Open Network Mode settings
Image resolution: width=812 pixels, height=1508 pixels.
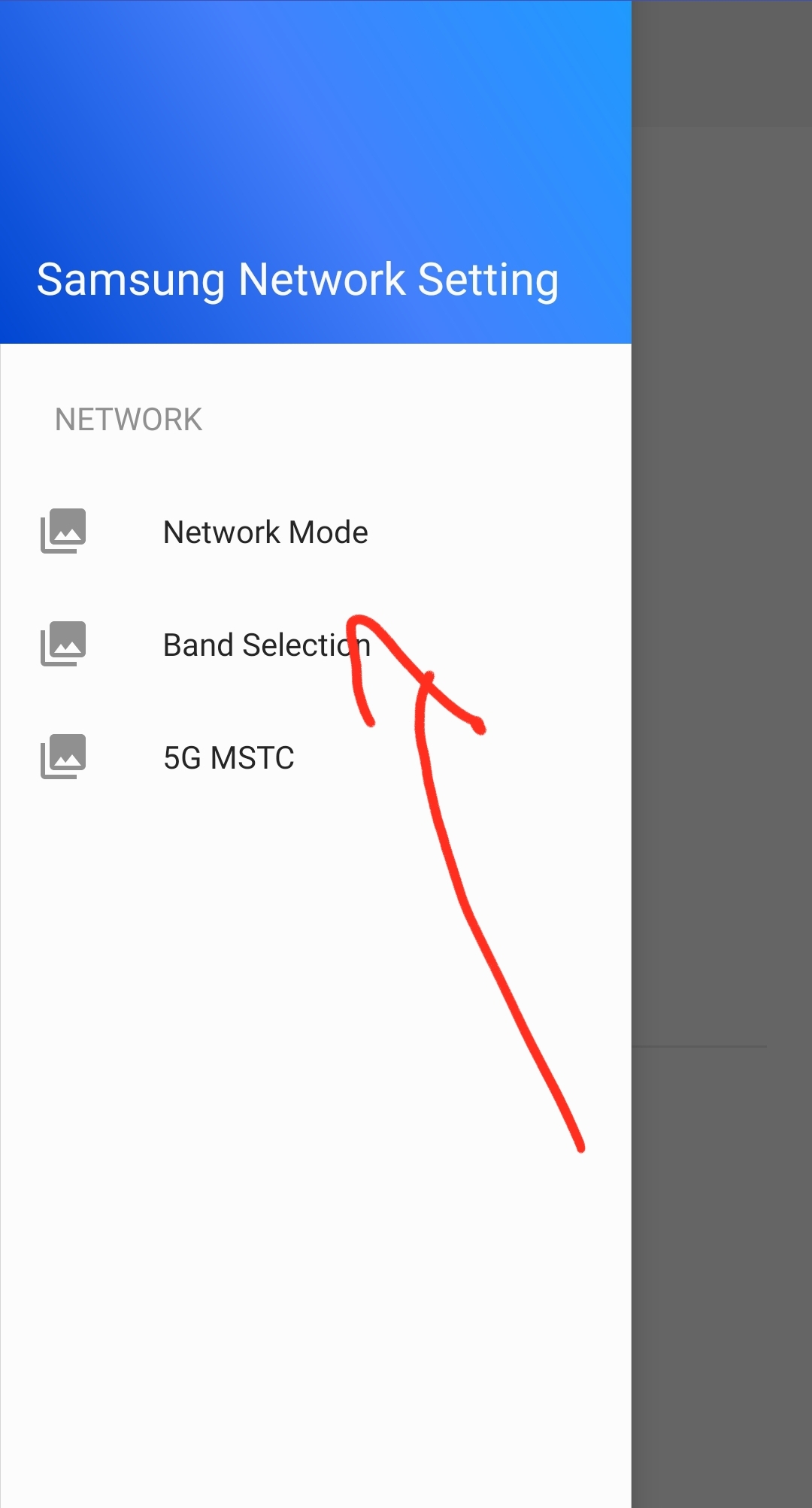[316, 532]
